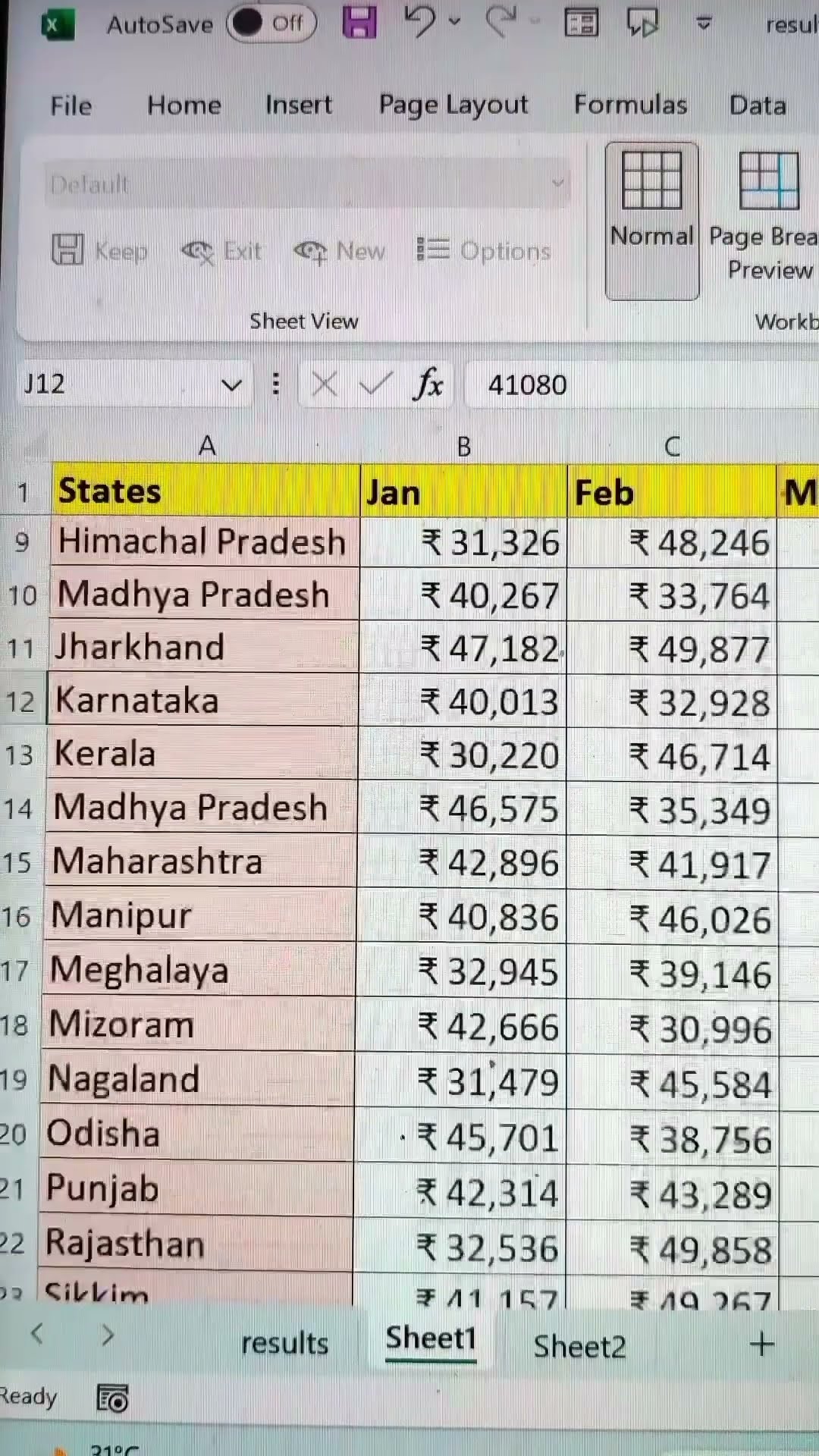Open the File tab
Viewport: 819px width, 1456px height.
71,105
